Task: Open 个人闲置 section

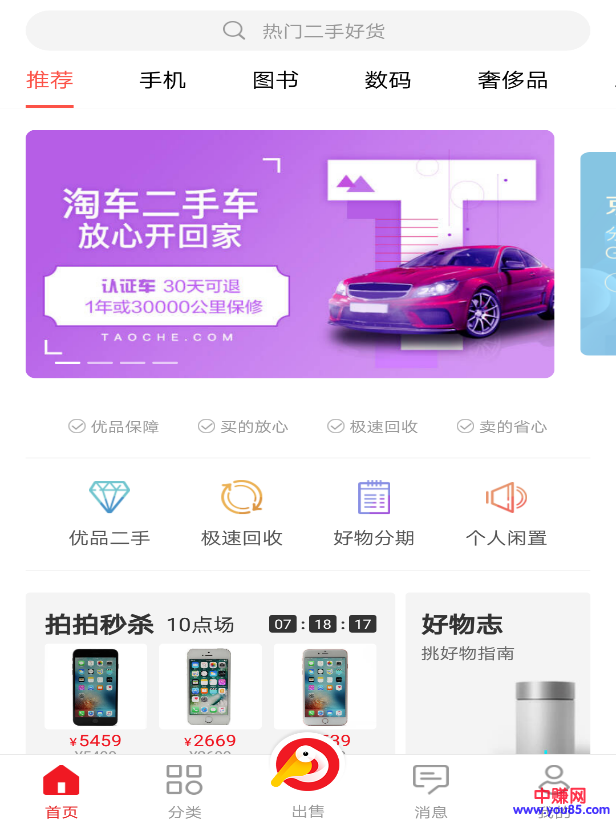Action: click(x=506, y=514)
